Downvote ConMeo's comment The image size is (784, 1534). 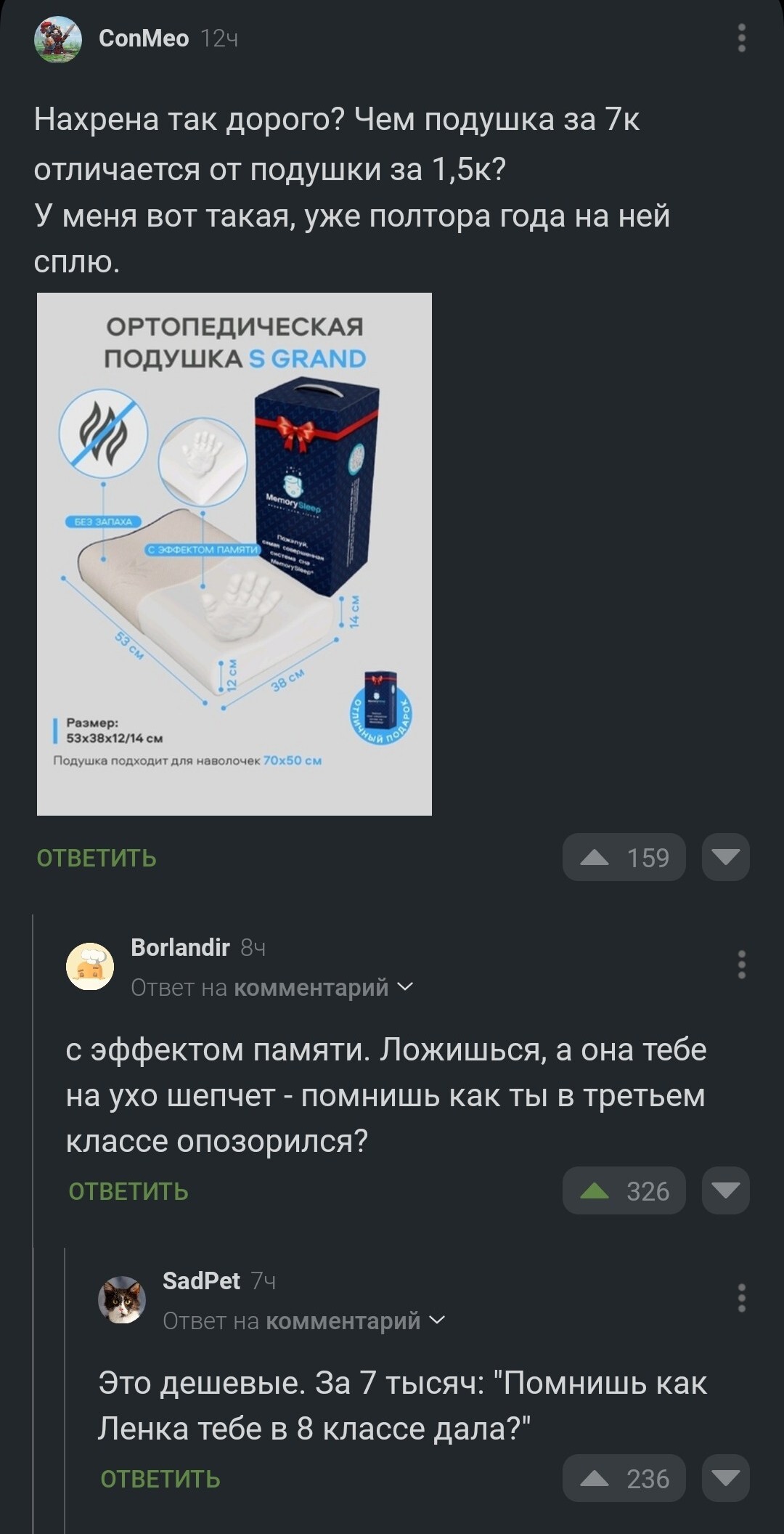(x=725, y=858)
